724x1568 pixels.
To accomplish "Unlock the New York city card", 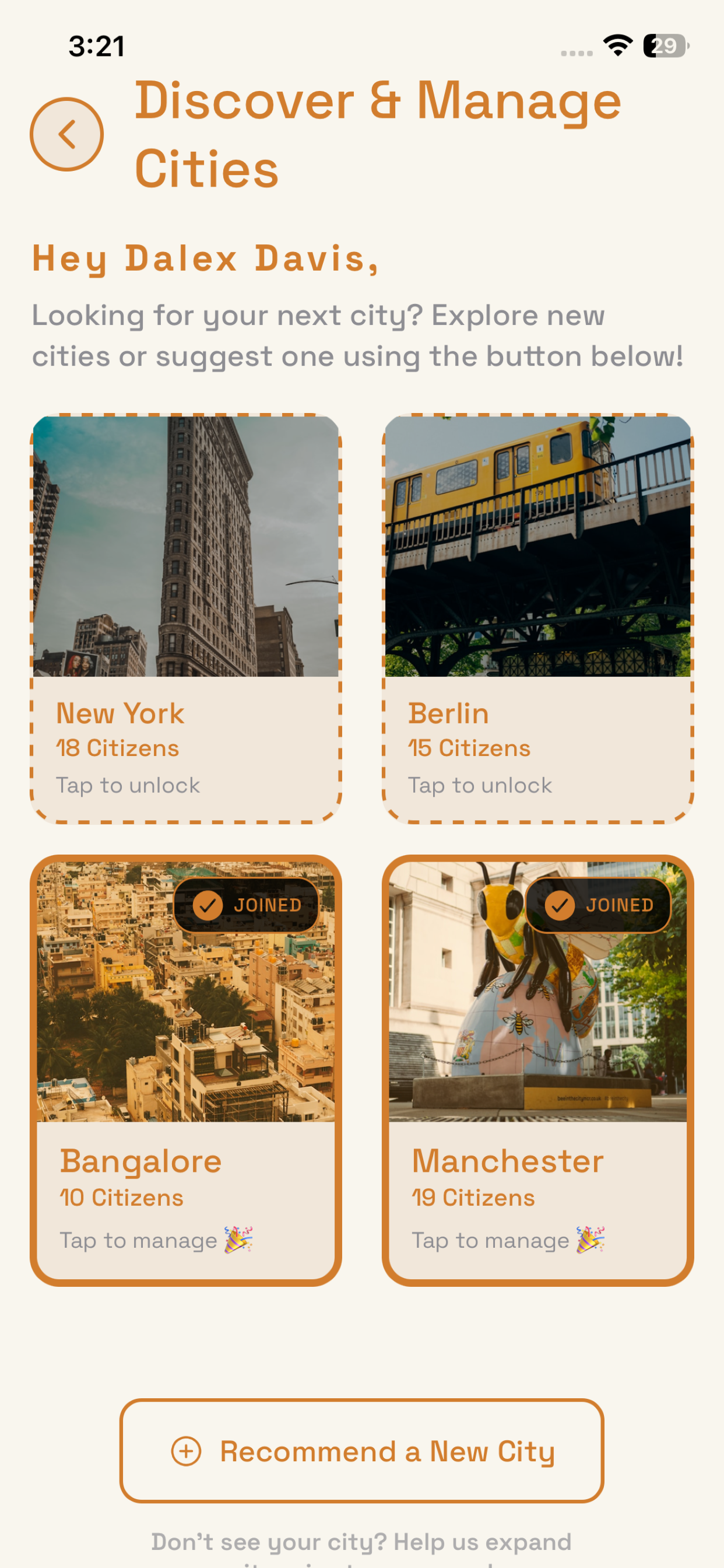I will coord(185,618).
